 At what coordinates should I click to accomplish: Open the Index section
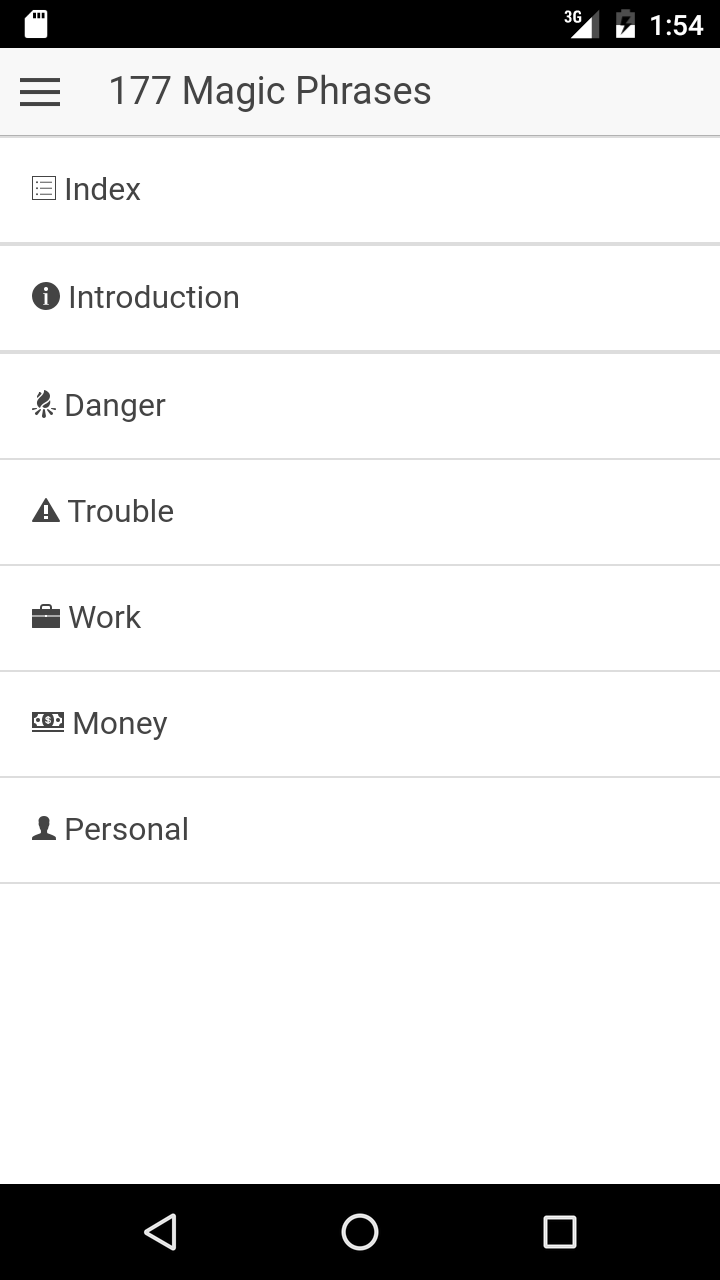(360, 189)
